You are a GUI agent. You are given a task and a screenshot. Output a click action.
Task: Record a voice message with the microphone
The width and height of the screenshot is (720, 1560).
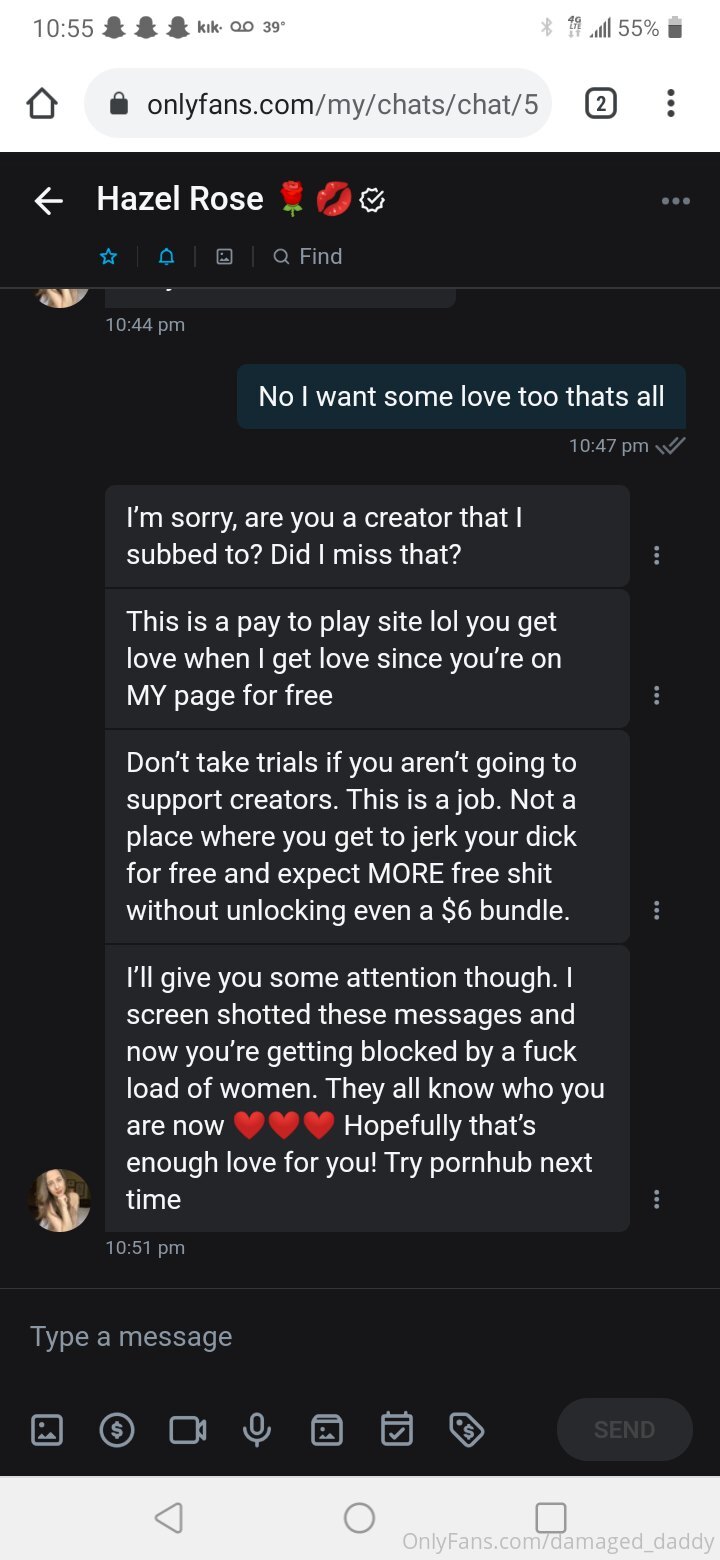257,1430
